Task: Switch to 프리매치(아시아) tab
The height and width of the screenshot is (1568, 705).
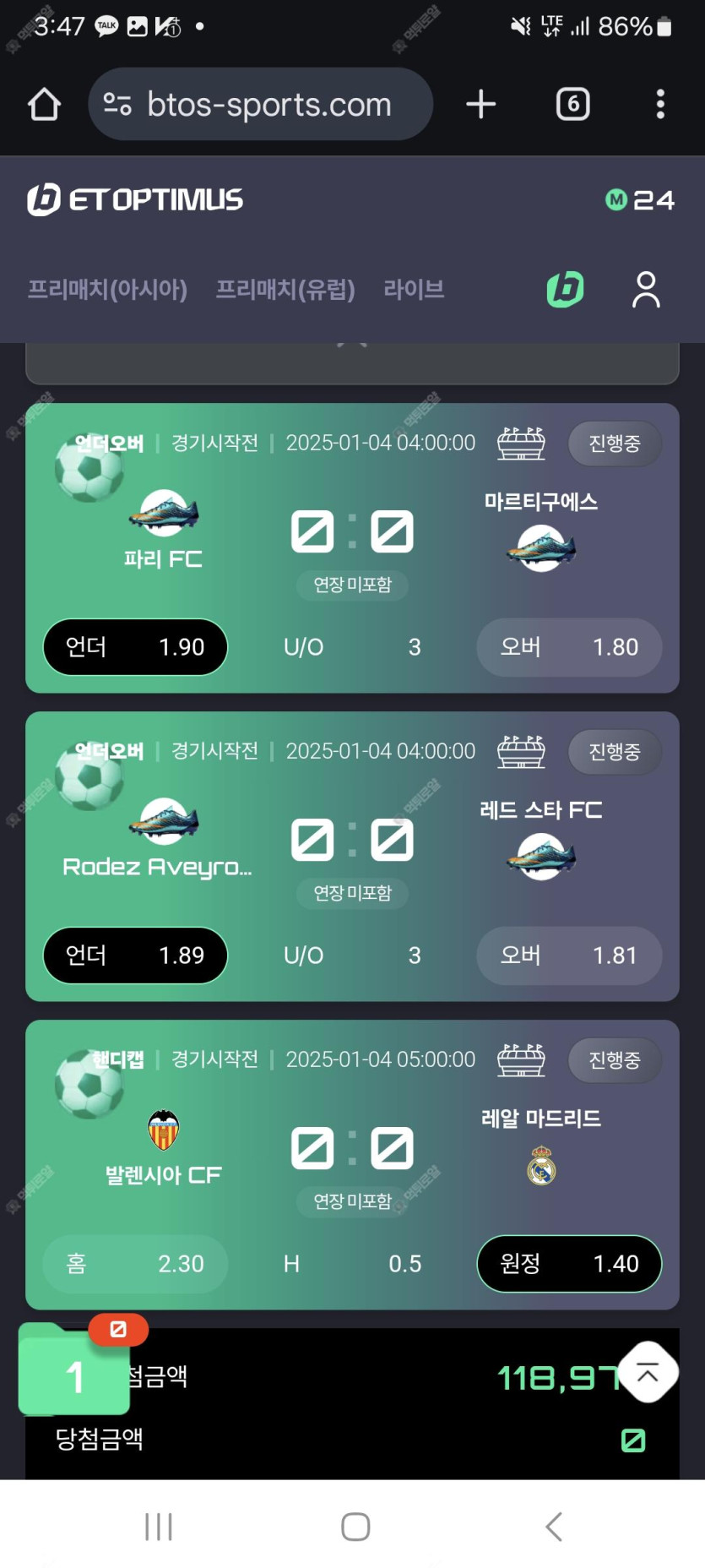Action: point(107,290)
